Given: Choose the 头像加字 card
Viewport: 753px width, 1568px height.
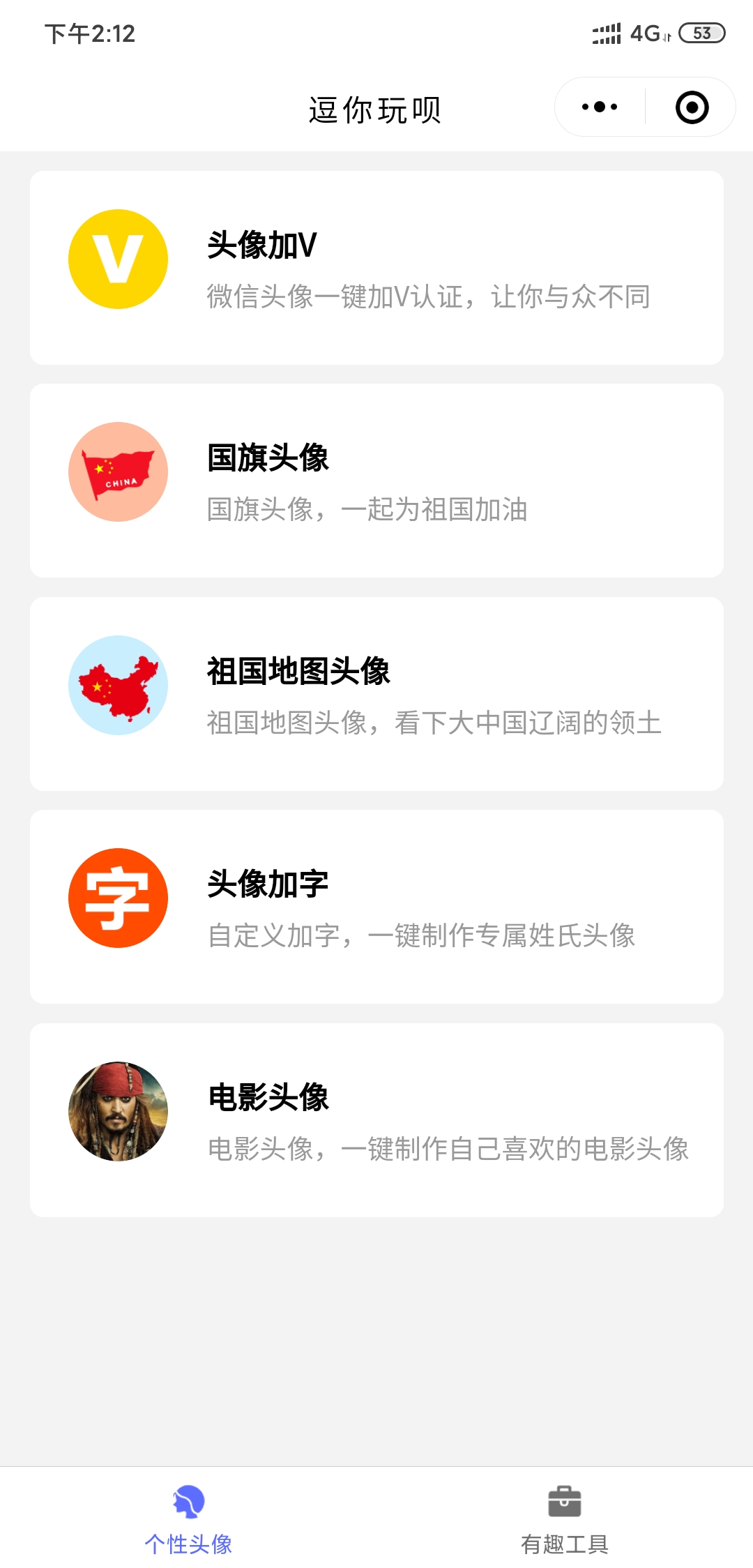Looking at the screenshot, I should pos(376,907).
